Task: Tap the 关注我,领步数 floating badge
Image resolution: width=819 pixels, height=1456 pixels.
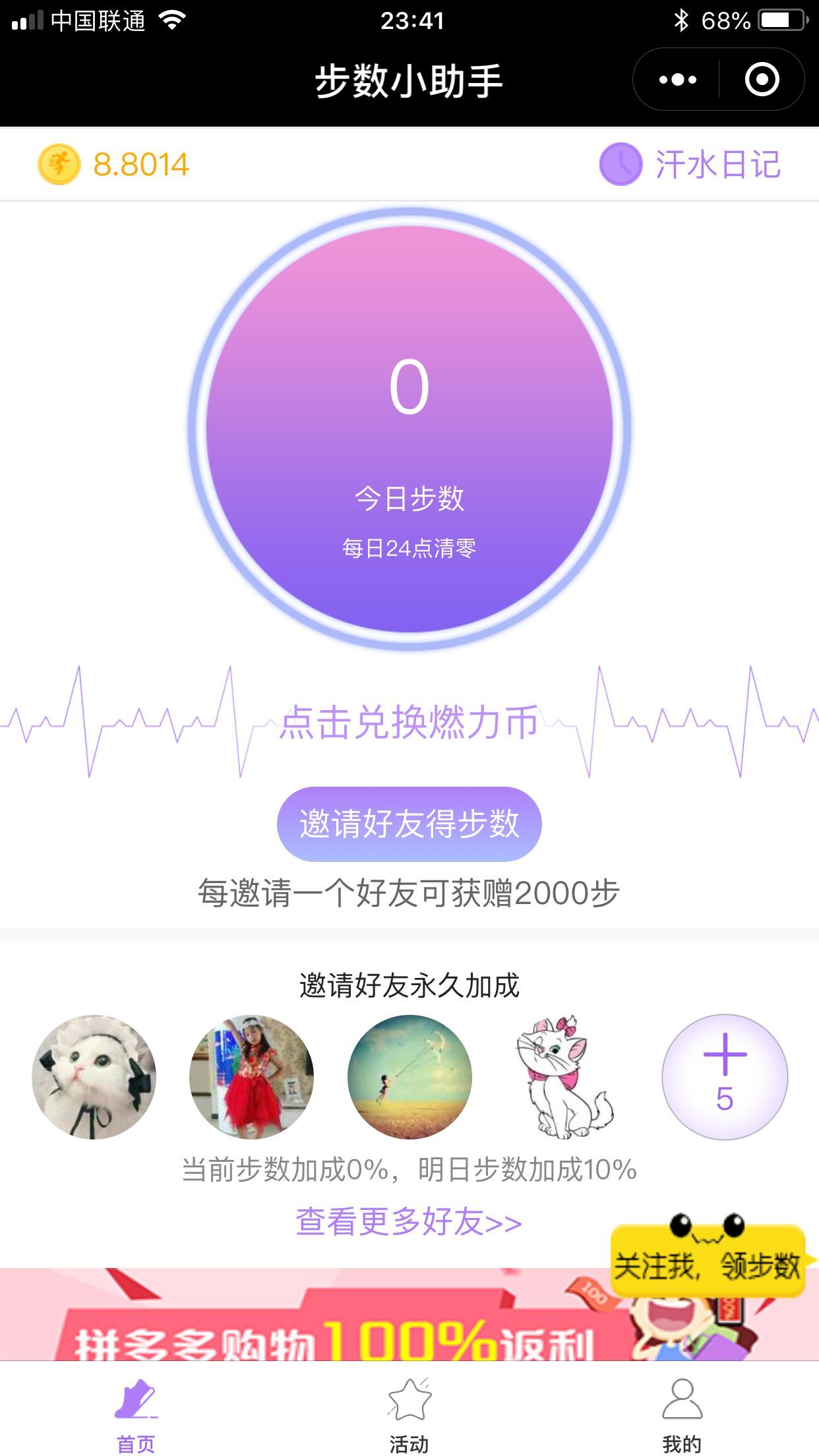Action: (x=708, y=1256)
